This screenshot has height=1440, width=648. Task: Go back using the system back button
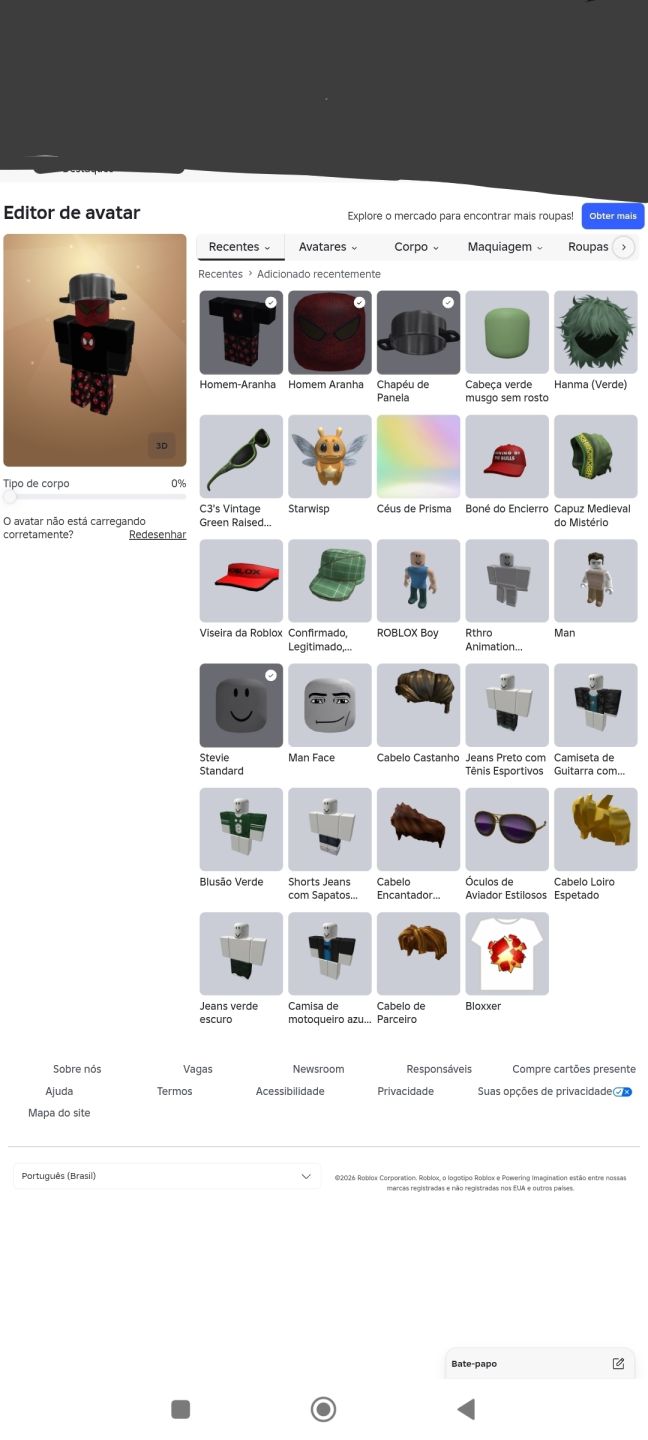465,1409
